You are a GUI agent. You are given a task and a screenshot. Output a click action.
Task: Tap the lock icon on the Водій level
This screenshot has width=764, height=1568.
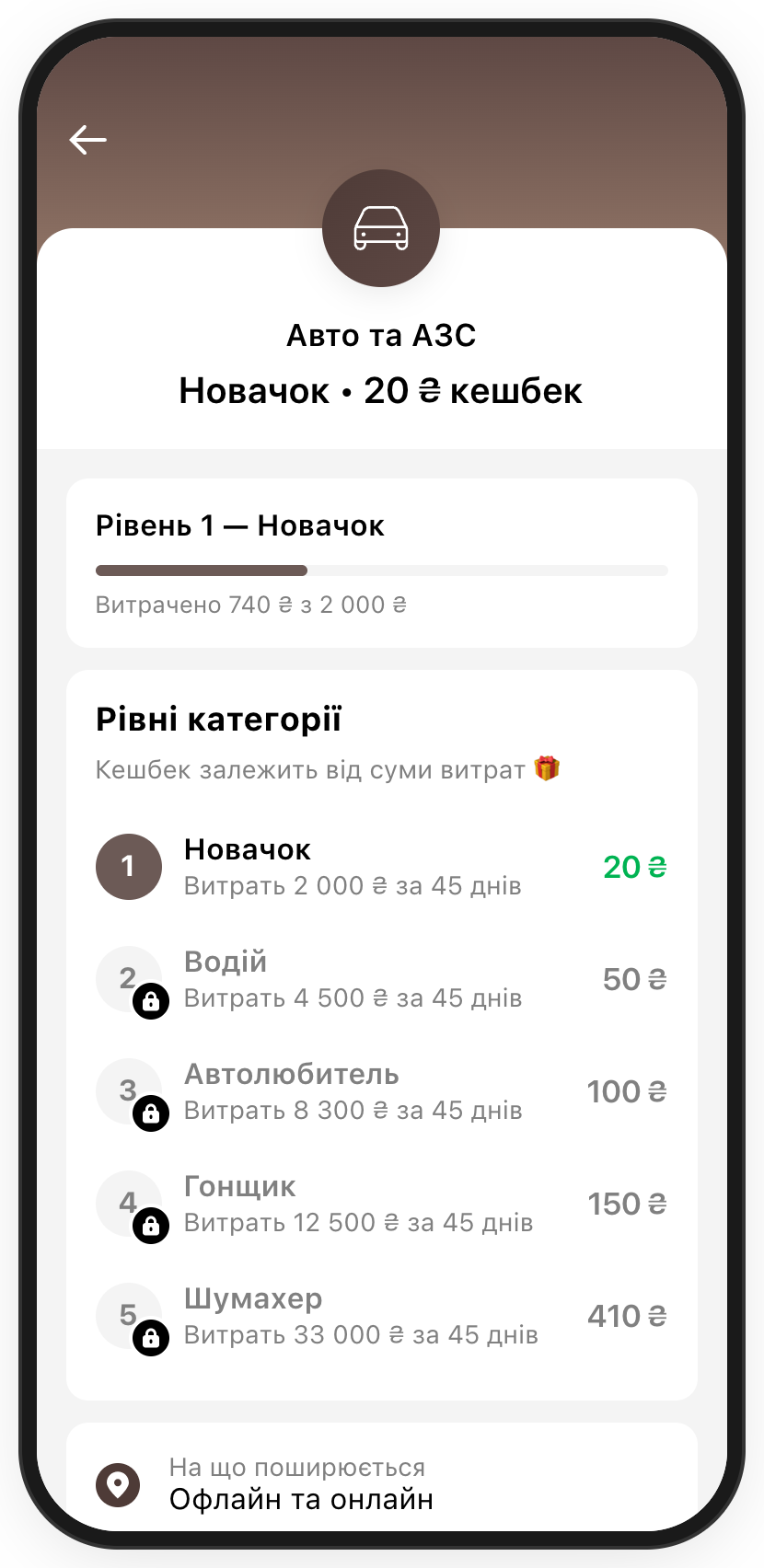(153, 1002)
